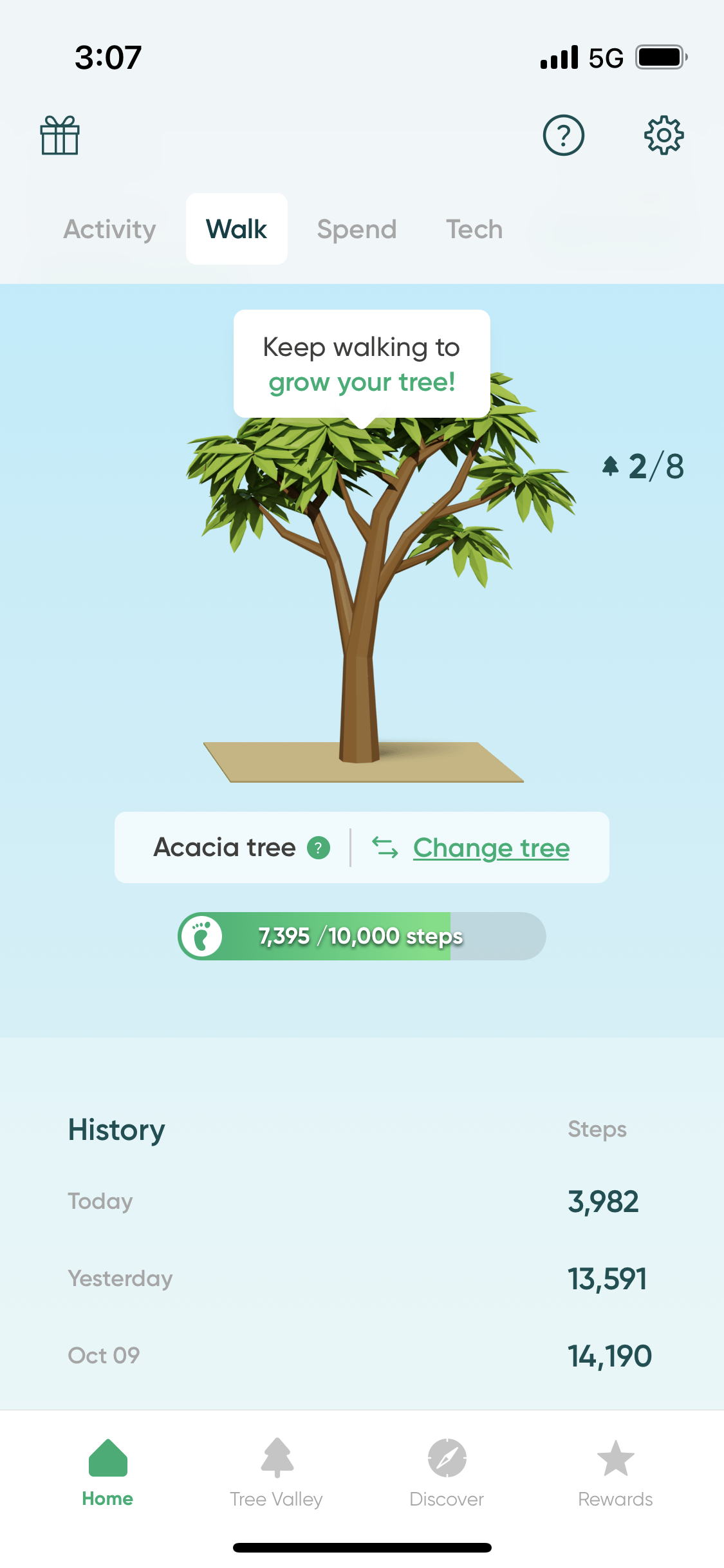The height and width of the screenshot is (1568, 724).
Task: Tap the footprint icon on the steps bar
Action: point(202,937)
